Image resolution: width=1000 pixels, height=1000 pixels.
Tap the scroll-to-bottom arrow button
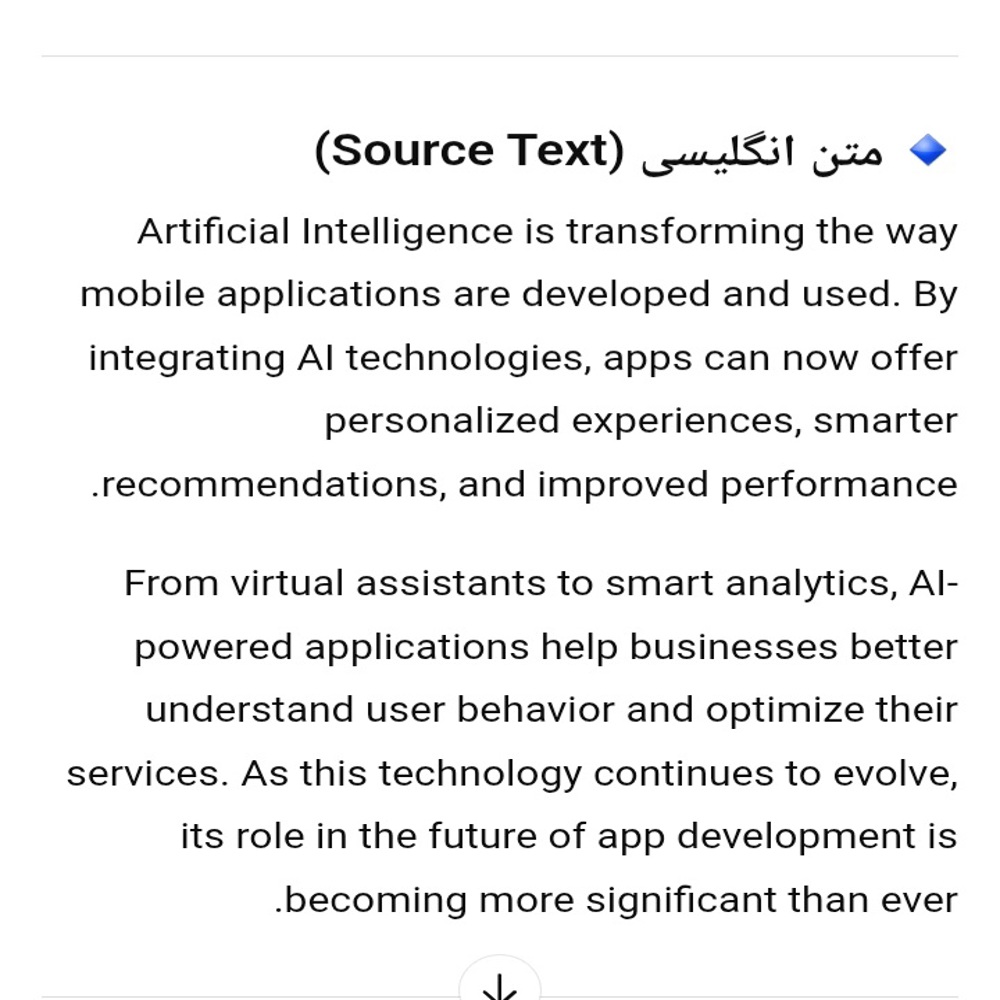499,983
